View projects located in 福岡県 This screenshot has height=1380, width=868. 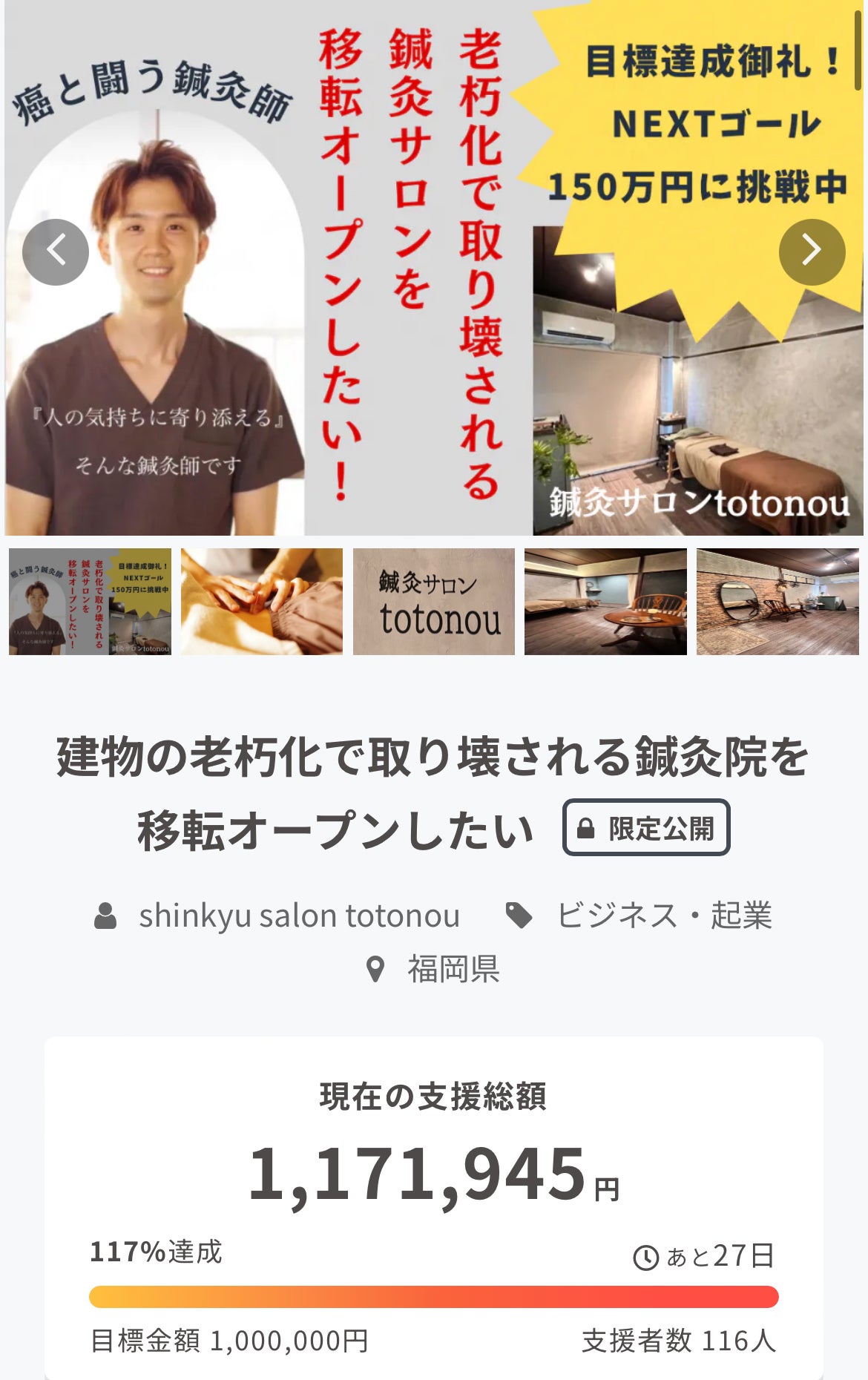(x=453, y=969)
